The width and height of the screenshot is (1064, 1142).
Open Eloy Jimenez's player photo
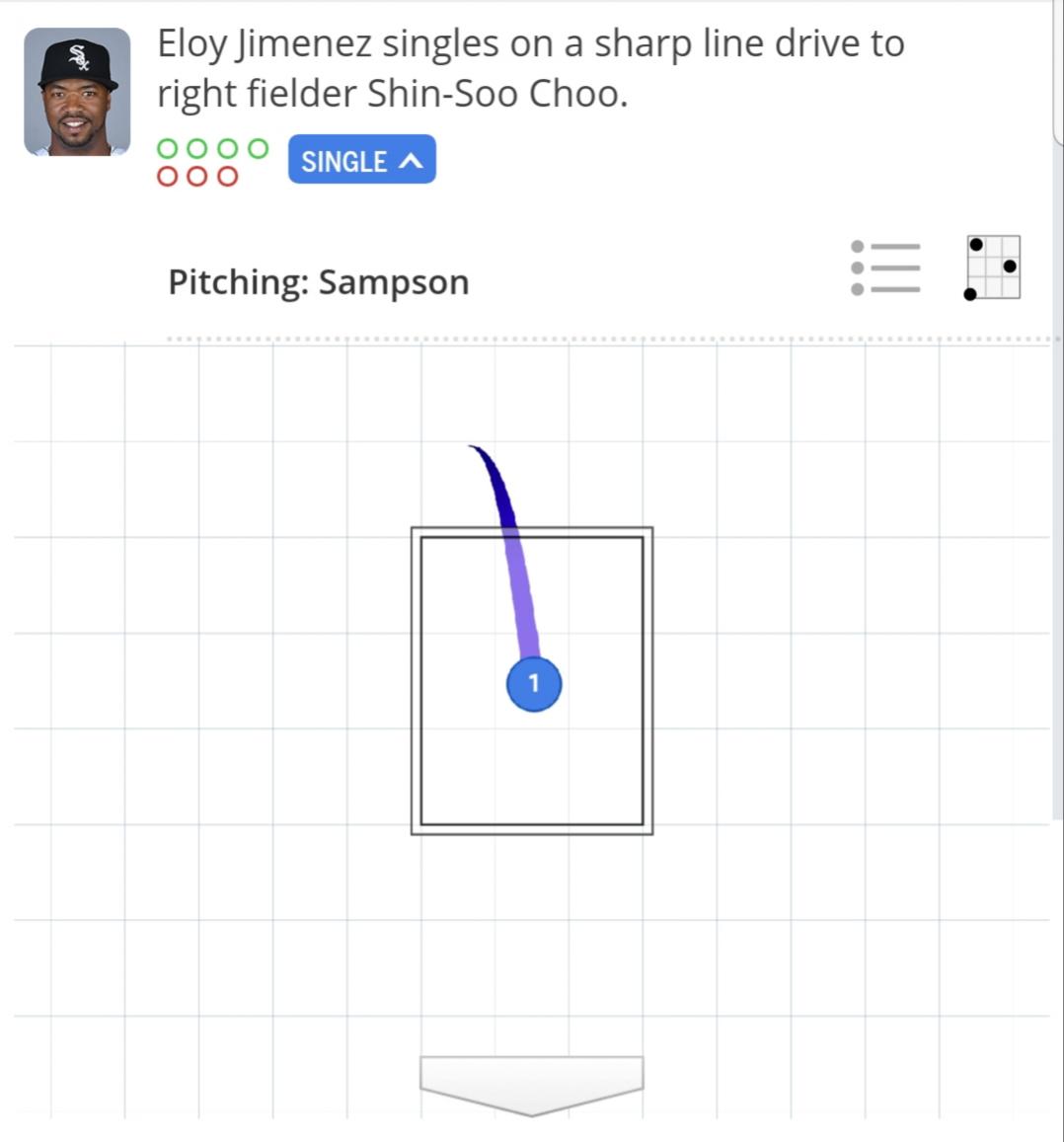click(x=77, y=93)
